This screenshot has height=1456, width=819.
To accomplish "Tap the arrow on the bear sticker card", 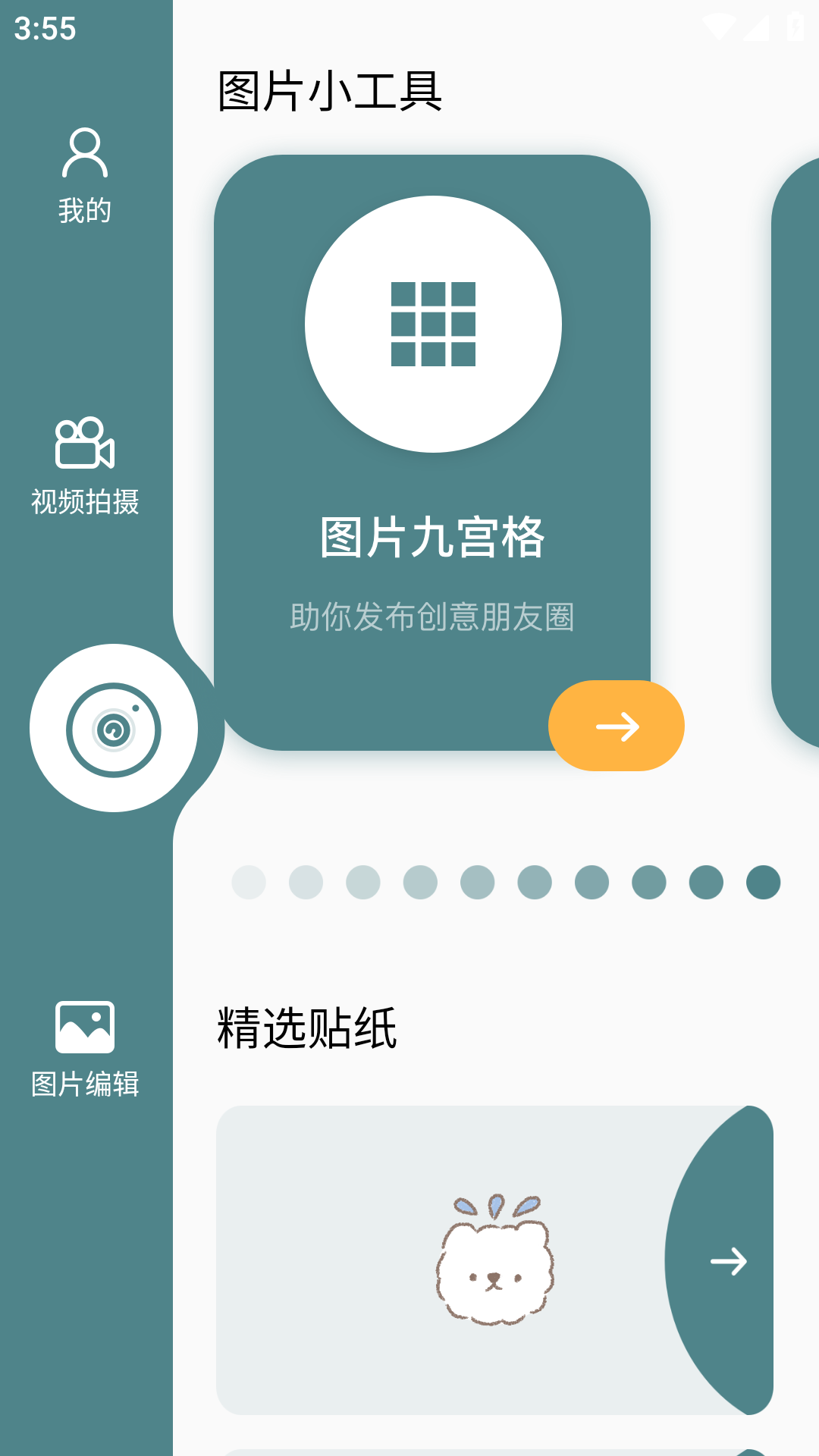I will tap(728, 1261).
